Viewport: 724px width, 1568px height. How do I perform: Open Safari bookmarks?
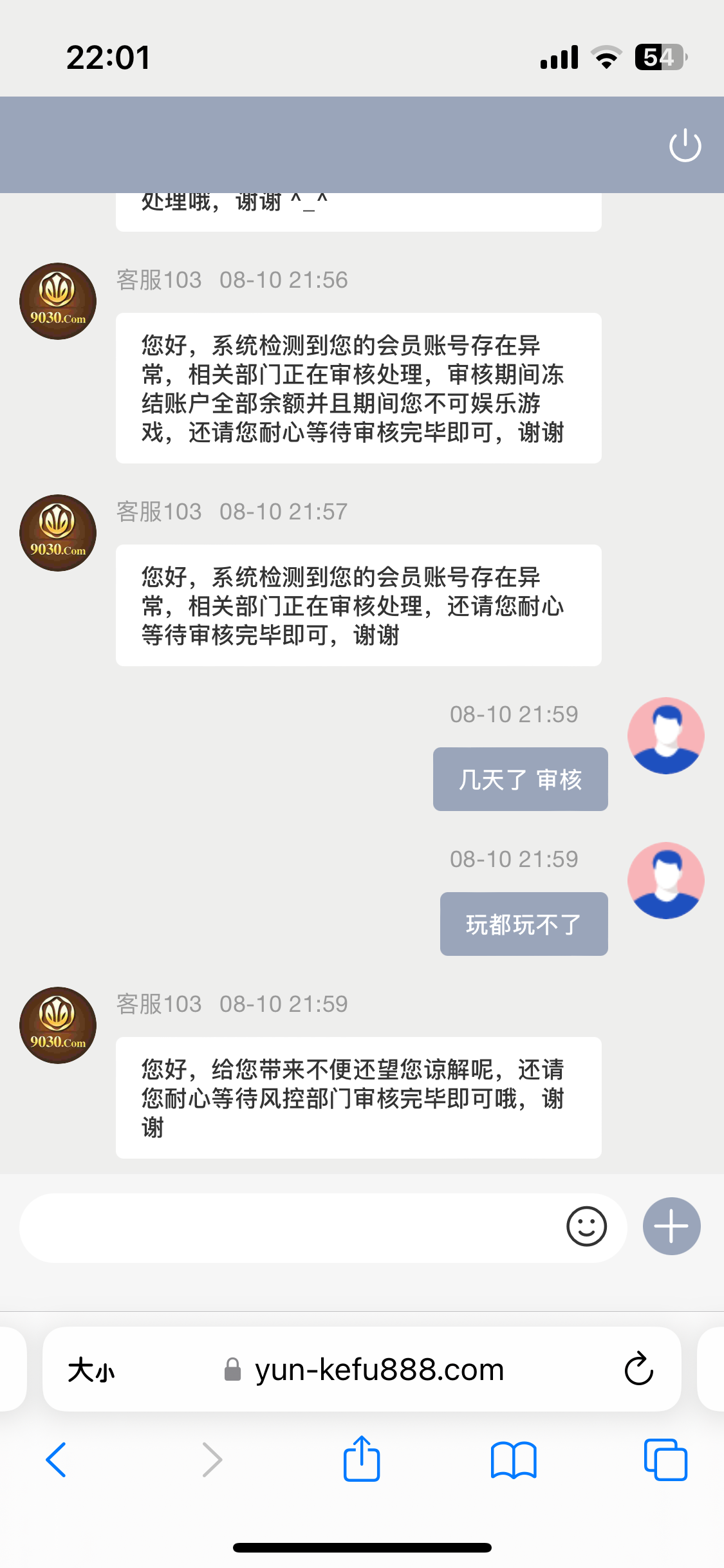tap(513, 1459)
